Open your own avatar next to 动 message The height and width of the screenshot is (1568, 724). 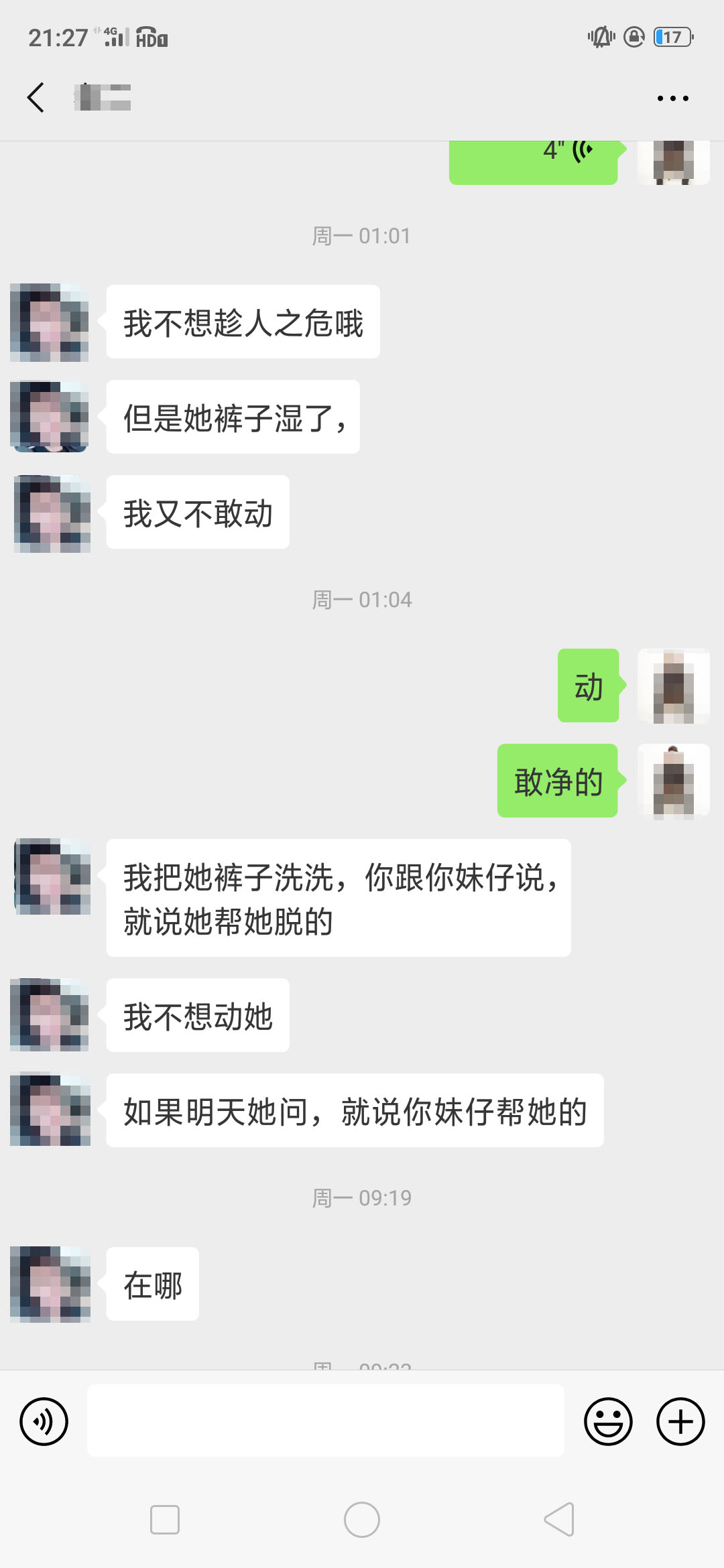[674, 685]
